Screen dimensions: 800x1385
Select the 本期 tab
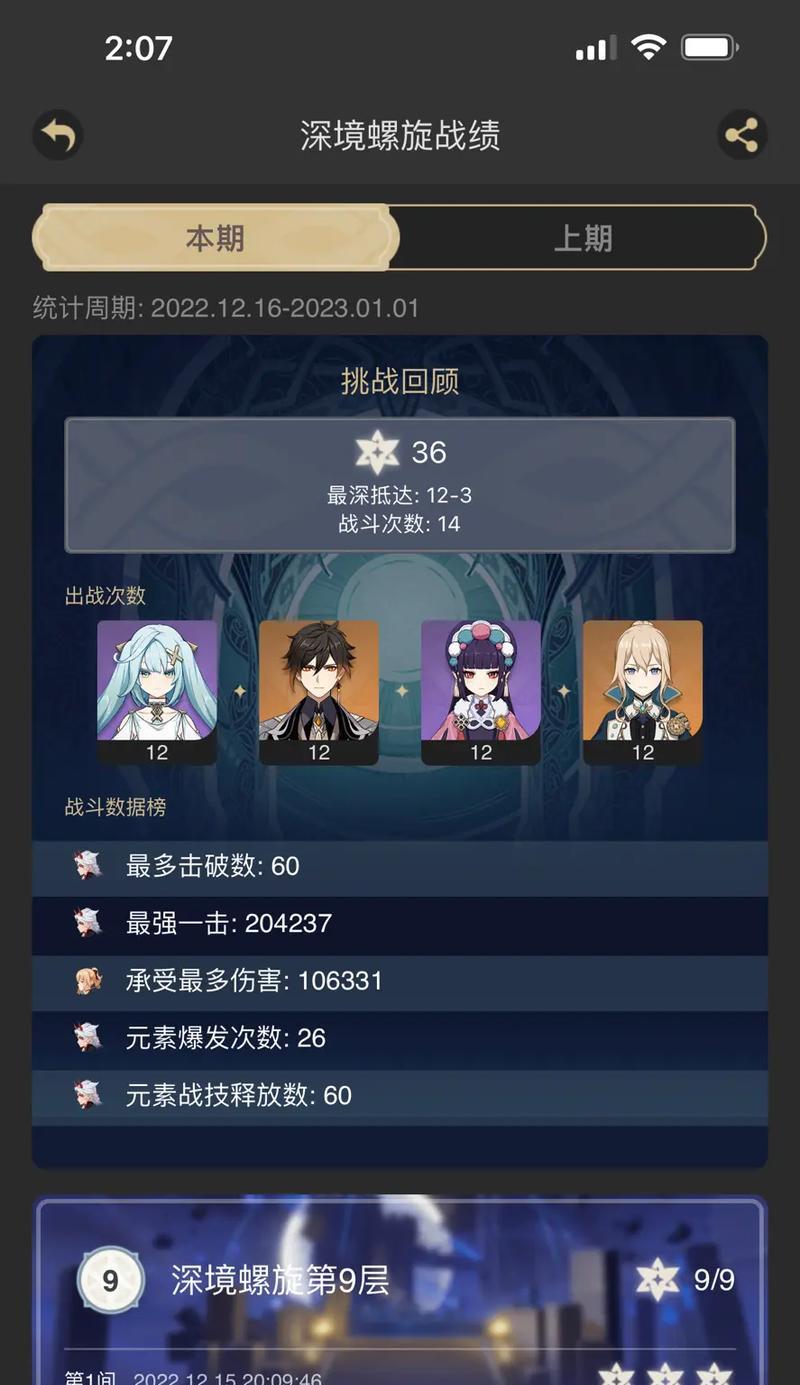click(x=215, y=238)
